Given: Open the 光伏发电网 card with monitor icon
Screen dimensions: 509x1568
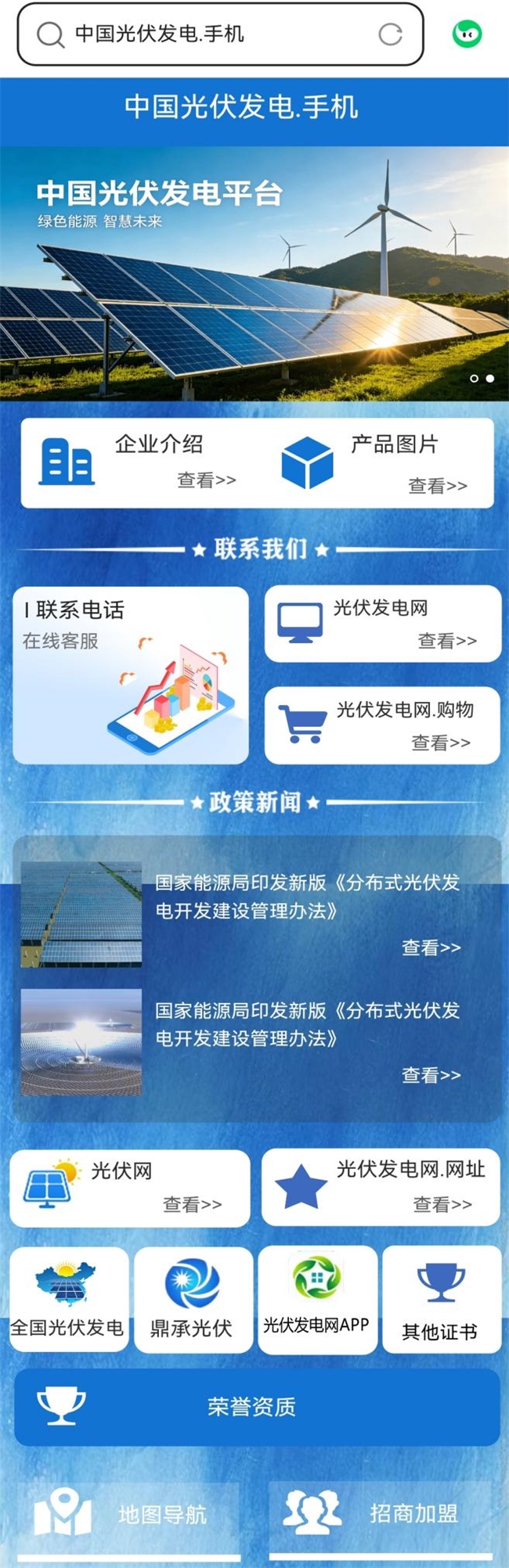Looking at the screenshot, I should click(x=383, y=624).
